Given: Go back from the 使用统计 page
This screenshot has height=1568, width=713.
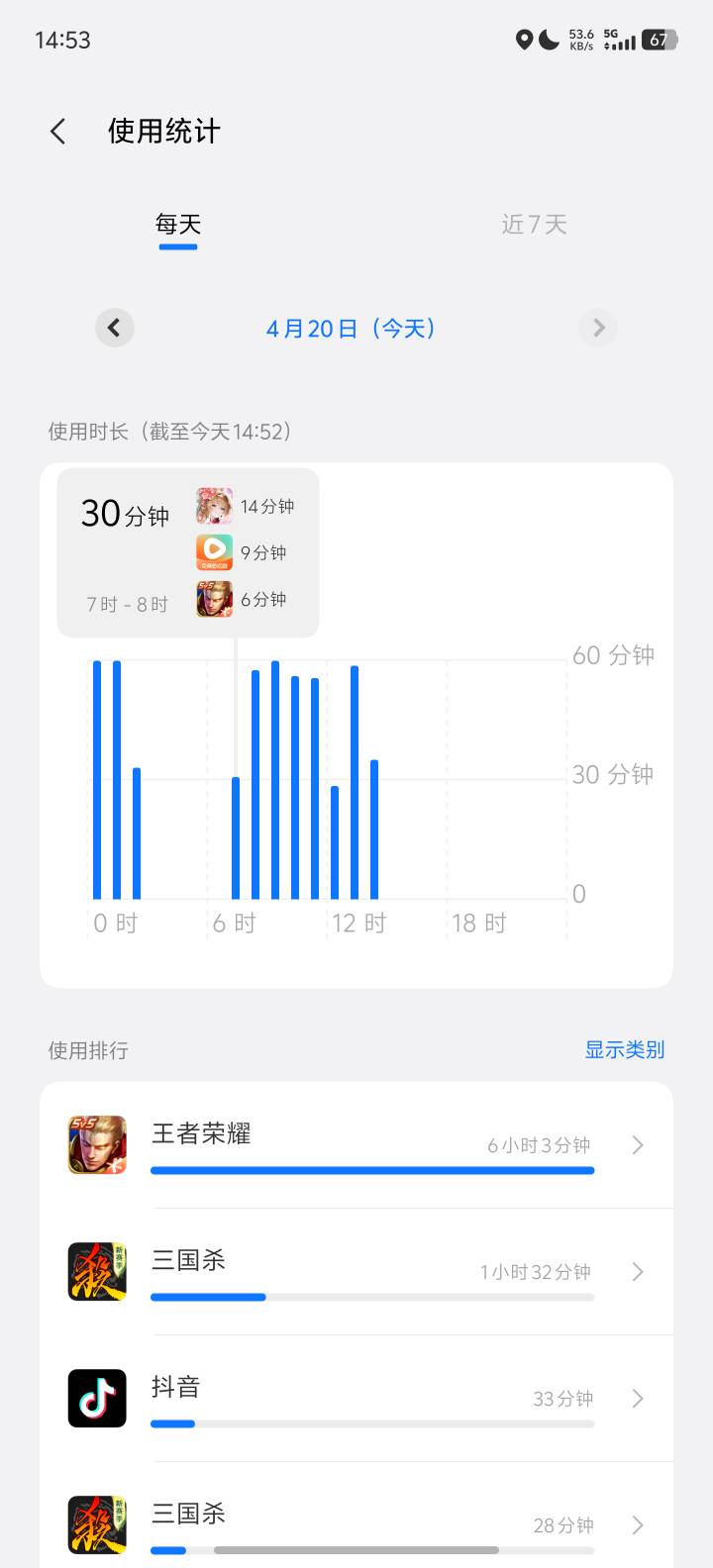Looking at the screenshot, I should tap(58, 132).
